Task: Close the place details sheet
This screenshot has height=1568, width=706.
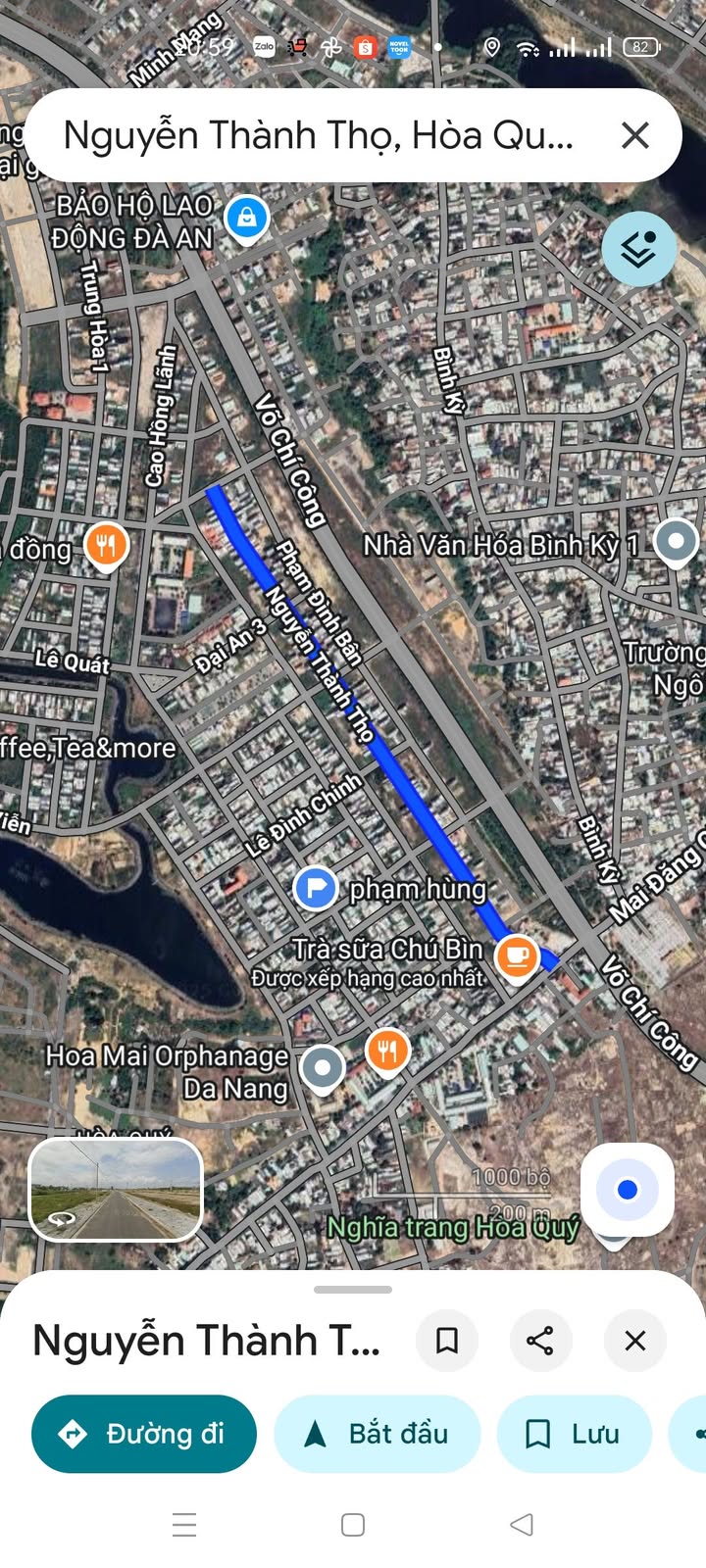Action: 635,1340
